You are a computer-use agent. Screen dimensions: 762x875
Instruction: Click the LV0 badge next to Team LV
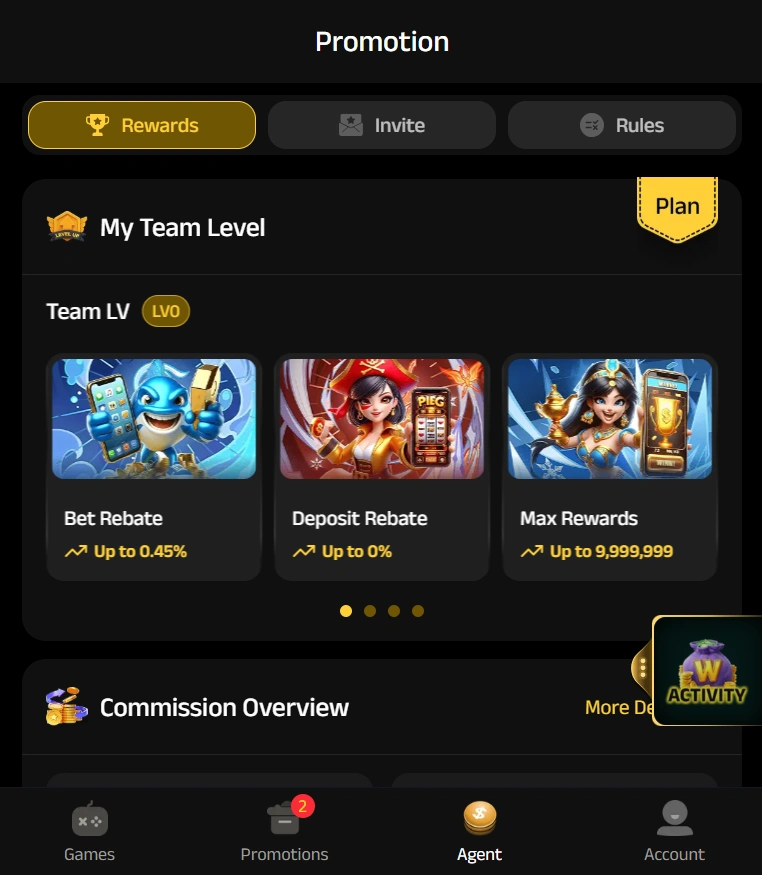point(165,311)
